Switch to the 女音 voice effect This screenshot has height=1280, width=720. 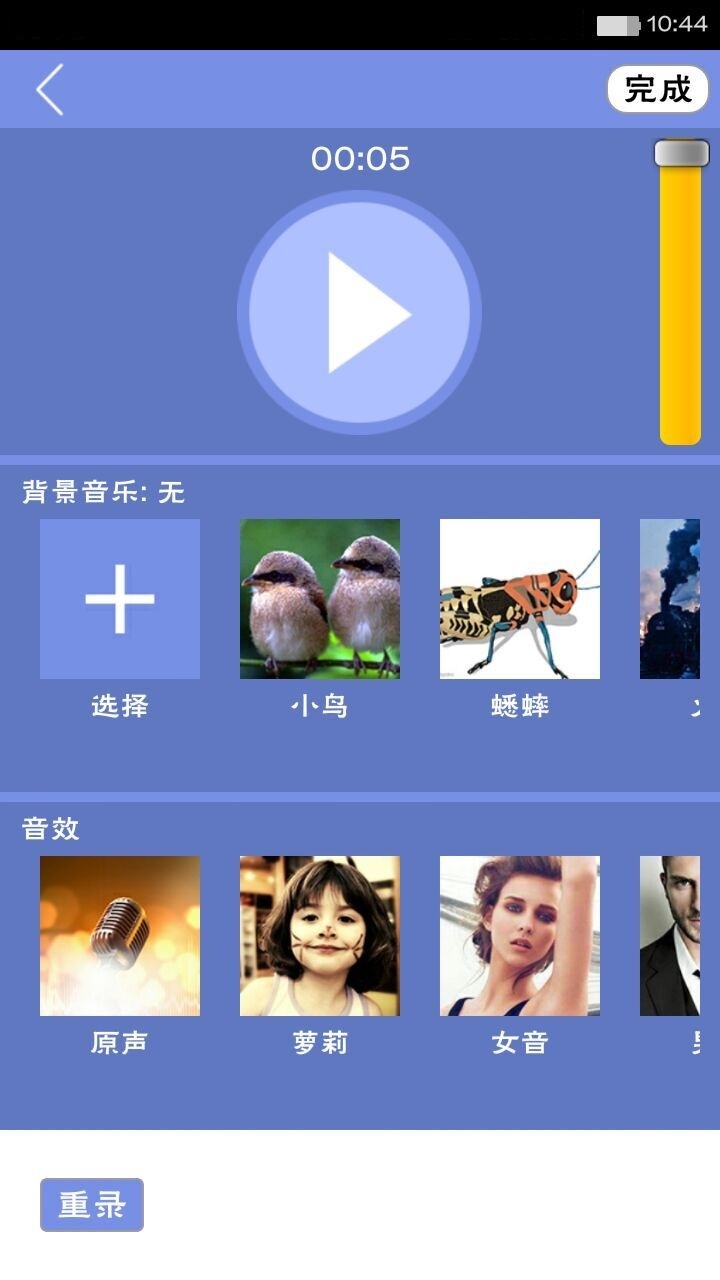coord(520,936)
